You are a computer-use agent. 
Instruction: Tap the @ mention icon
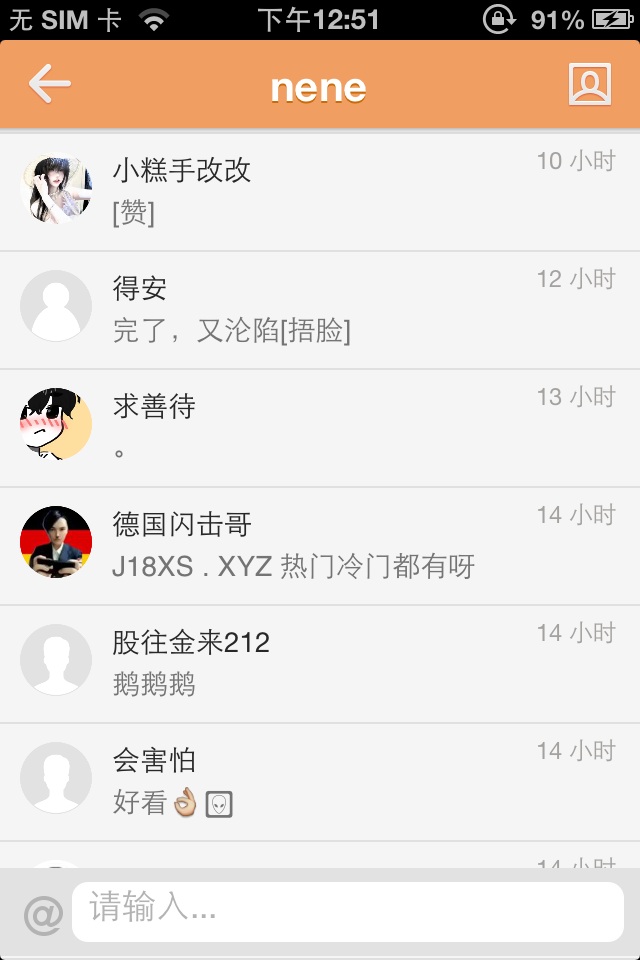(43, 914)
